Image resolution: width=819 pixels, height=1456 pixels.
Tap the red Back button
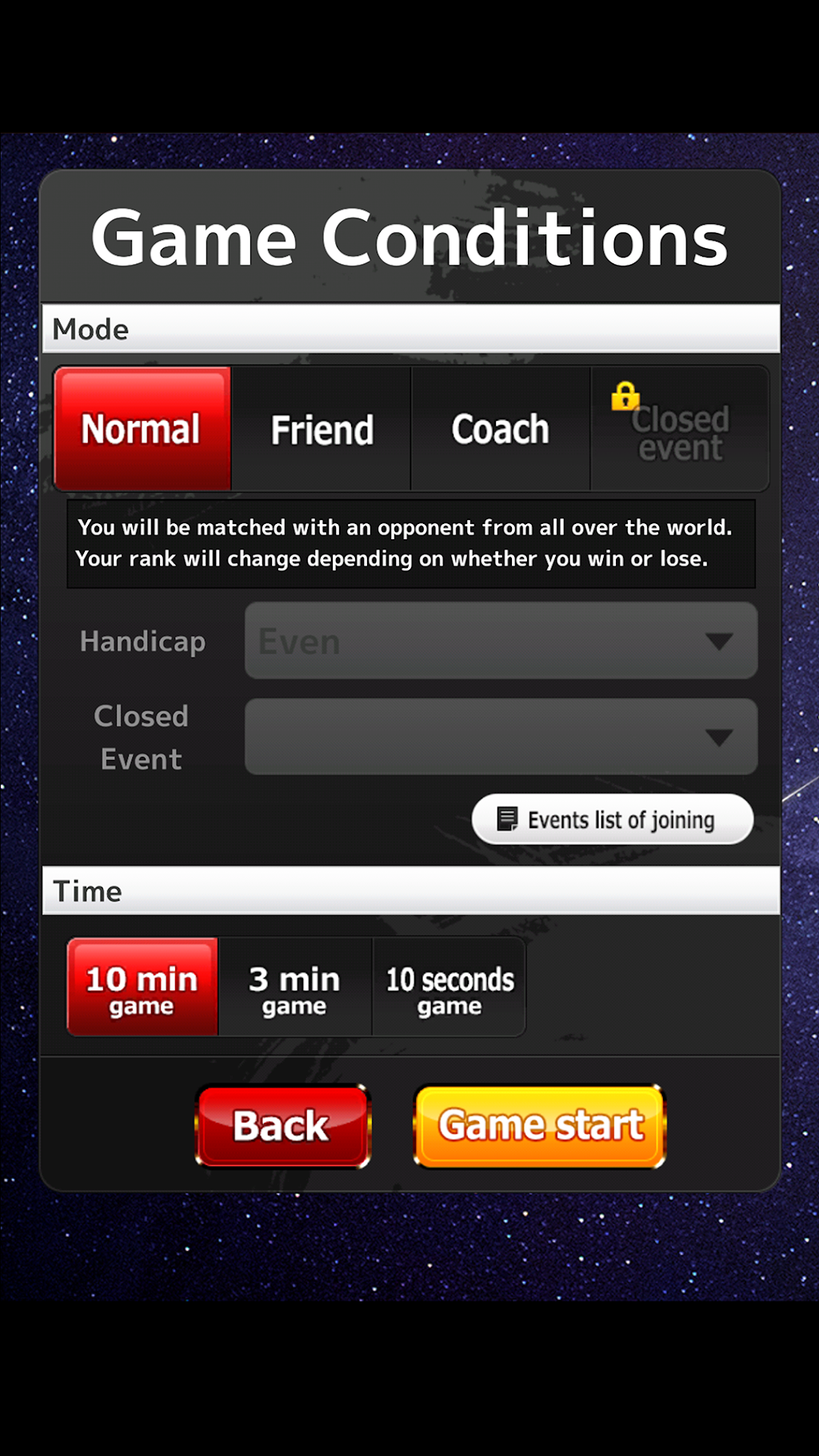(283, 1126)
